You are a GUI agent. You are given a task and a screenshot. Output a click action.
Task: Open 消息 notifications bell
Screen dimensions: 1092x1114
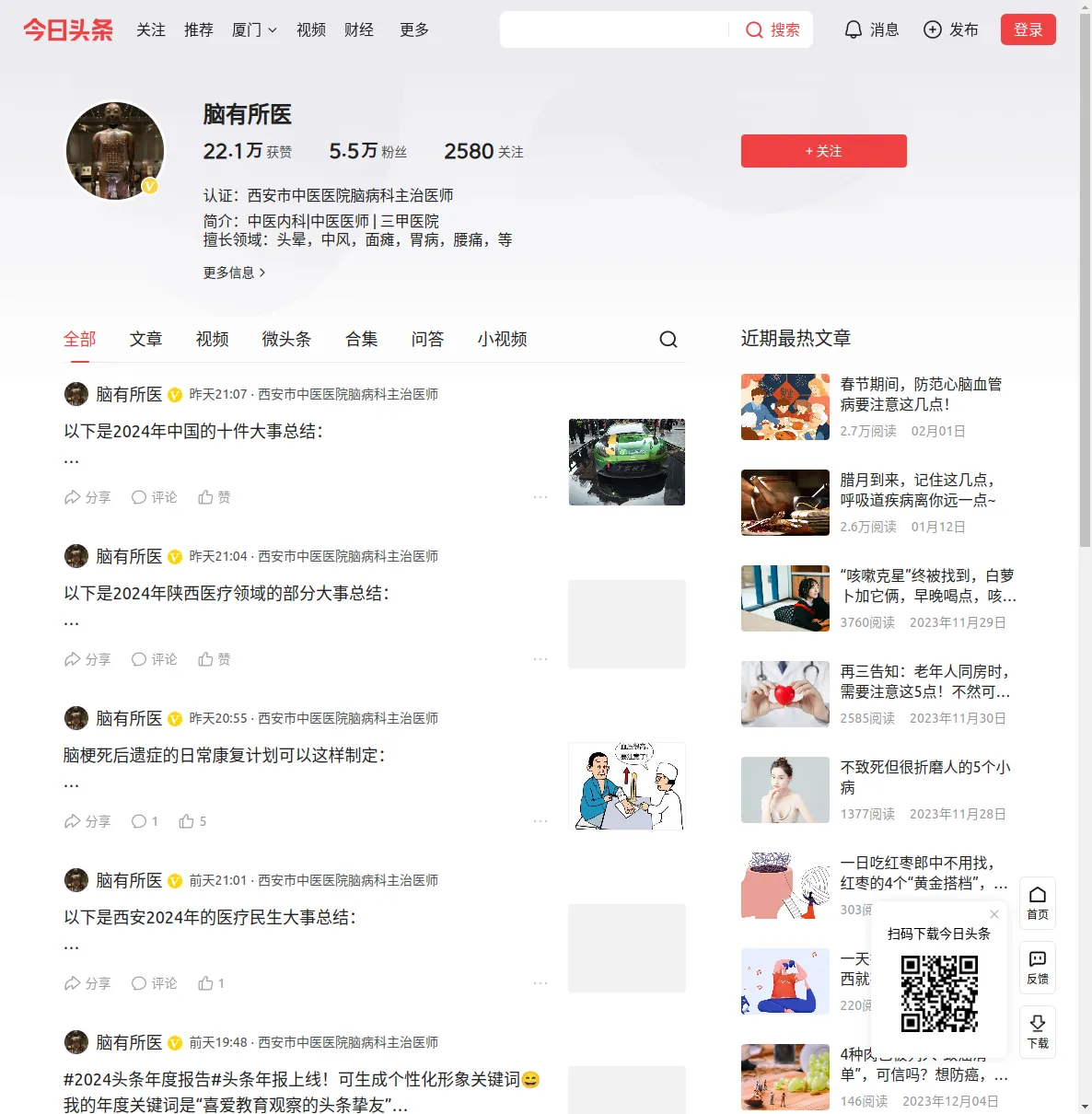click(x=871, y=29)
